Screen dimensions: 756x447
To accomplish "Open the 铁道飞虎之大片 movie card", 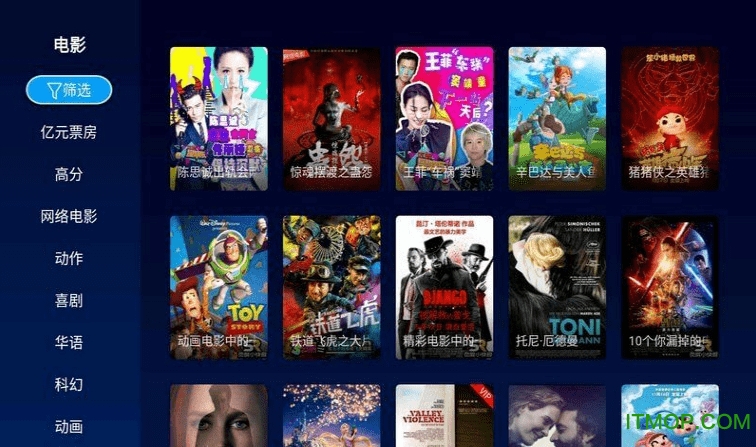I will (332, 287).
